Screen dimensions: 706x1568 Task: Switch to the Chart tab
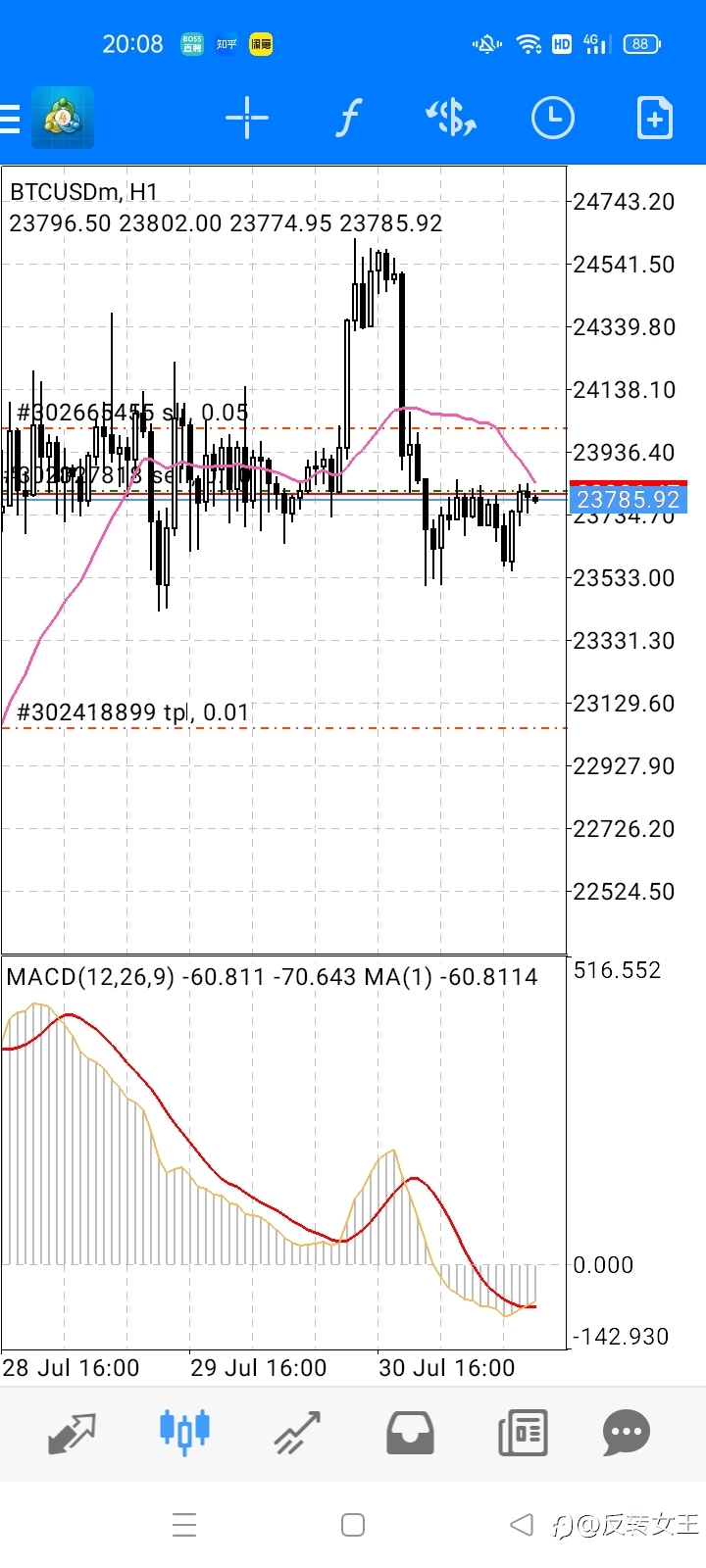[x=184, y=1431]
